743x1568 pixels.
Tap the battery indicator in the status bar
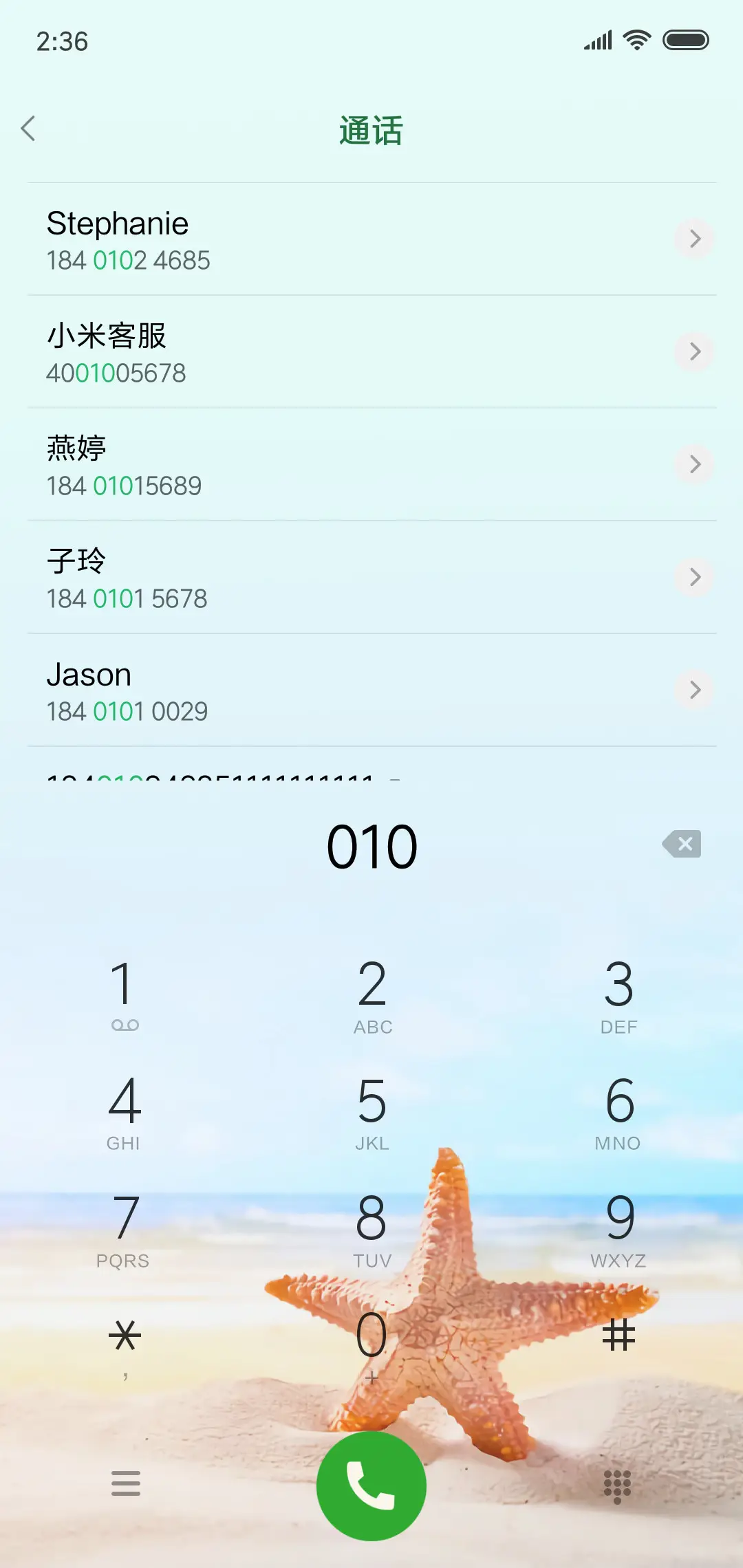(x=687, y=41)
